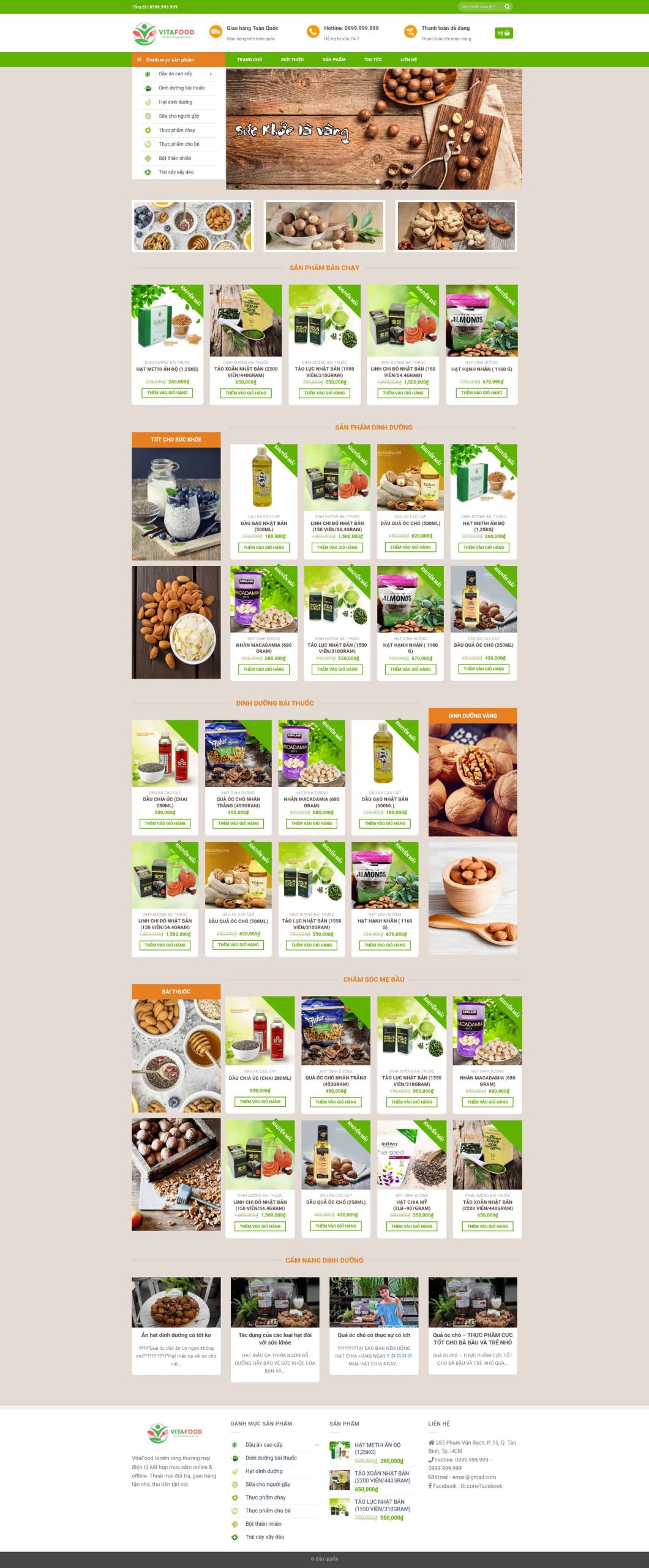Expand Danh mục sản phẩm menu header
The width and height of the screenshot is (649, 1568).
[x=178, y=59]
